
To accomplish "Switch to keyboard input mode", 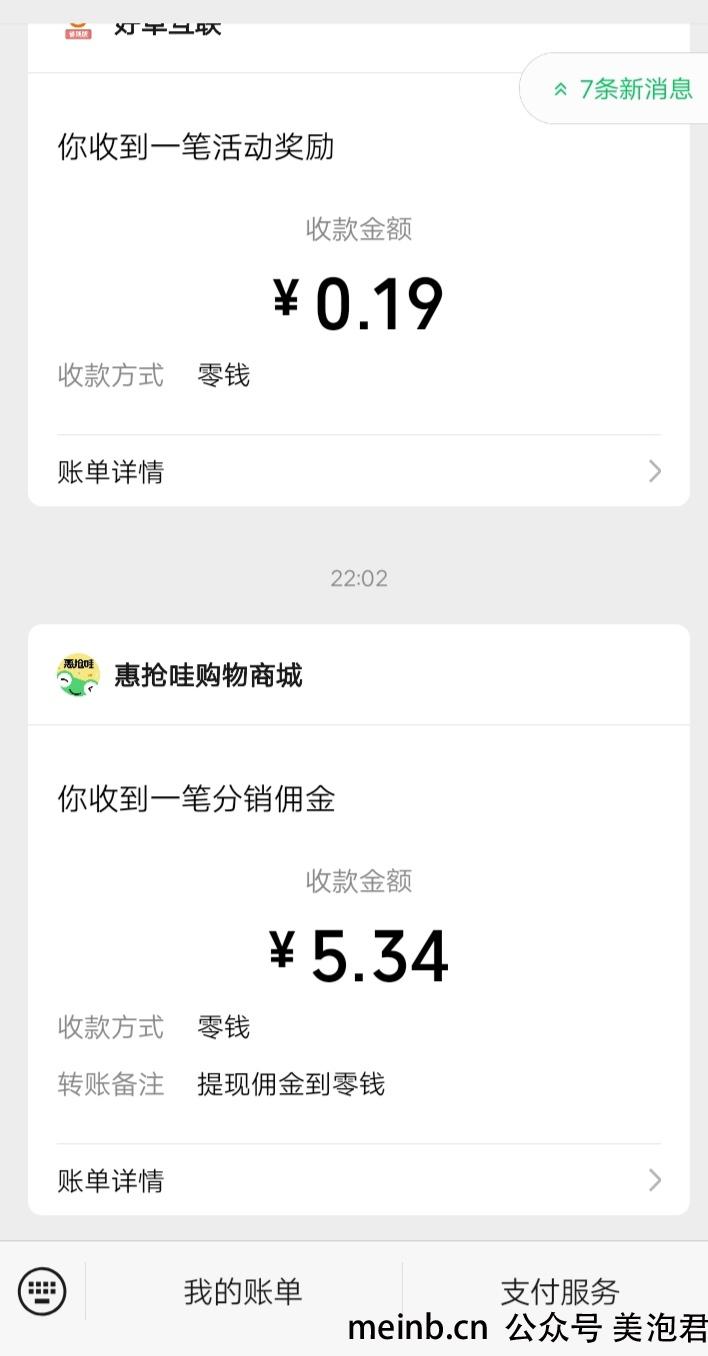I will 42,1291.
